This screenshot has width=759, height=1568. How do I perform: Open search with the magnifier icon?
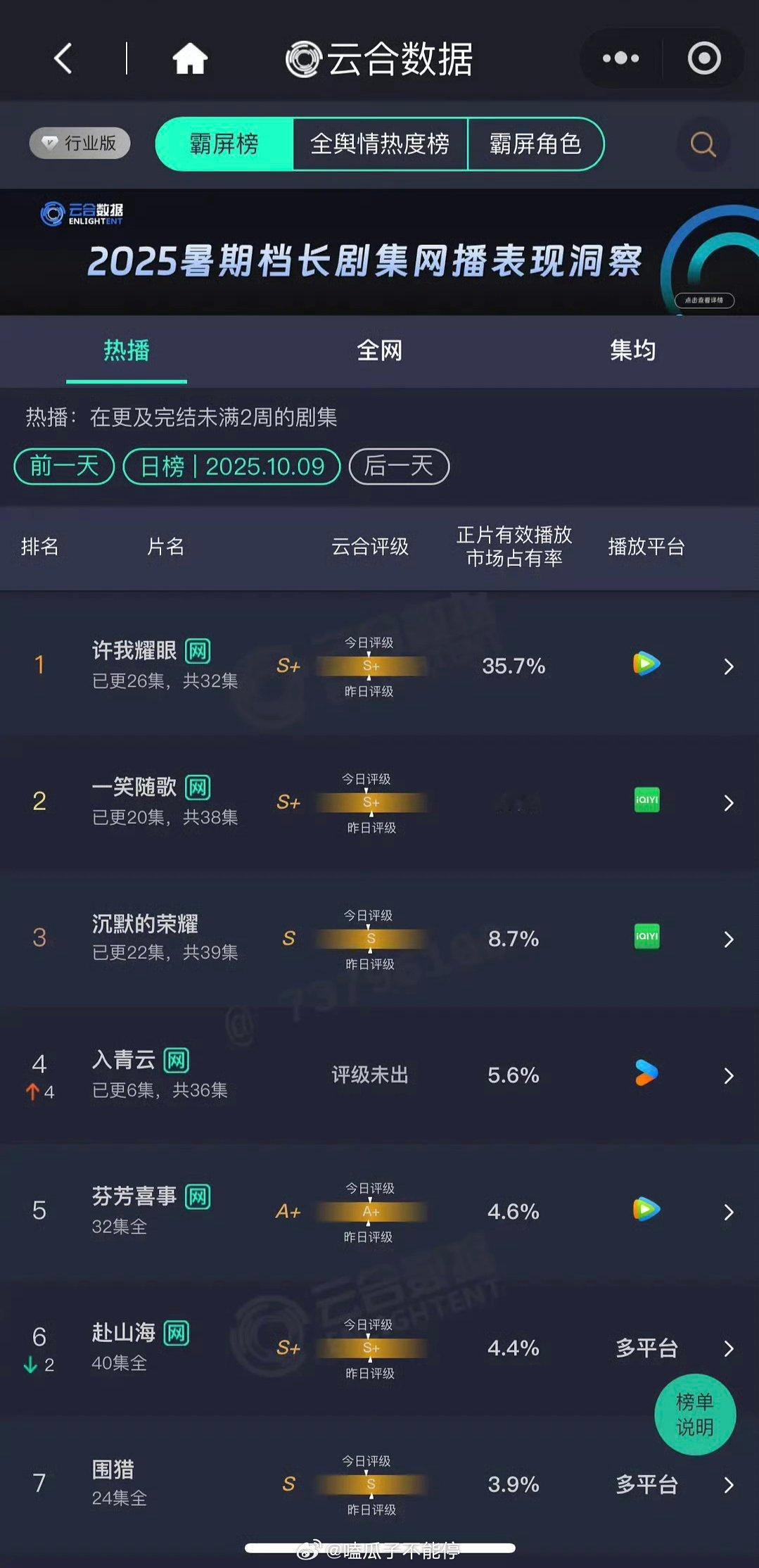[x=701, y=144]
